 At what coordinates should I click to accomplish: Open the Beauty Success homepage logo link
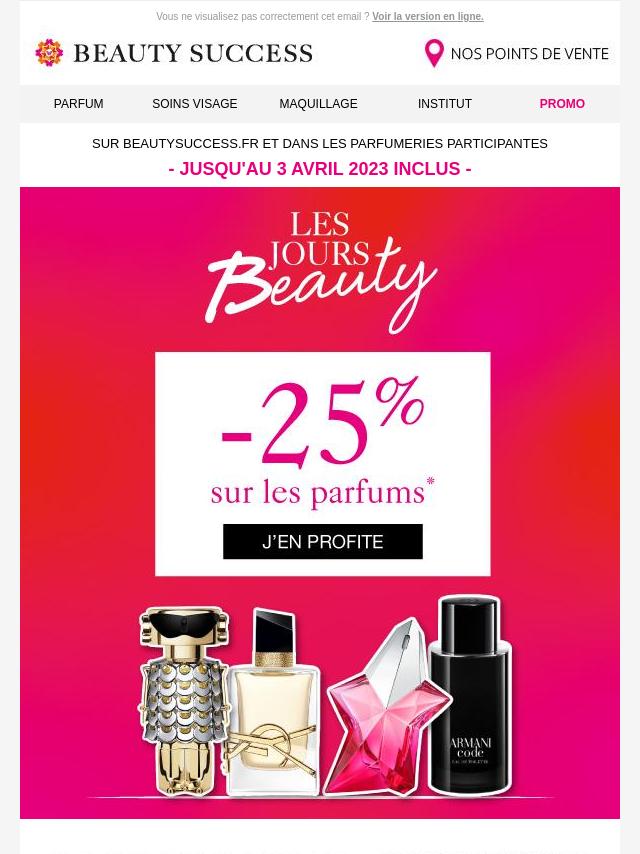(x=174, y=53)
